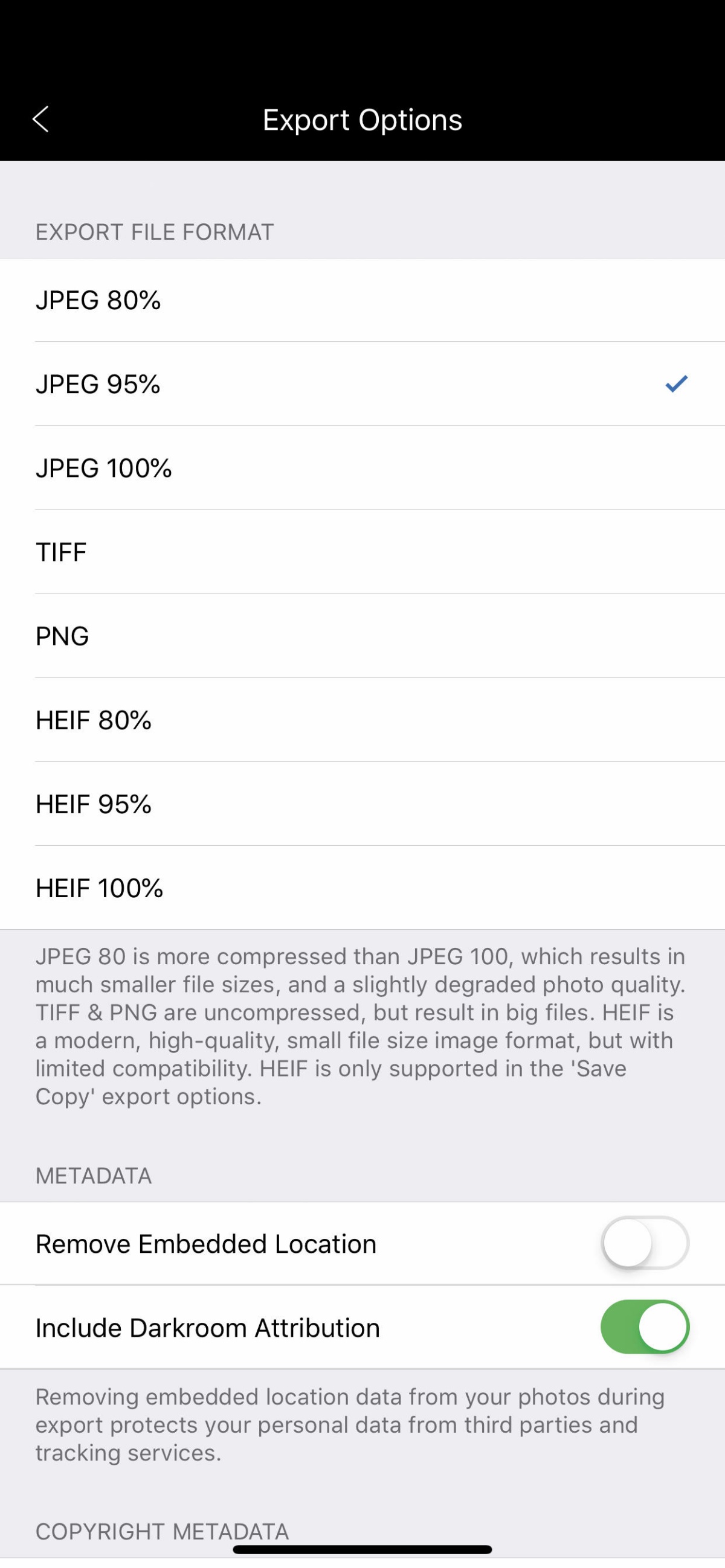Select JPEG 80% export format
Image resolution: width=725 pixels, height=1568 pixels.
pos(362,300)
